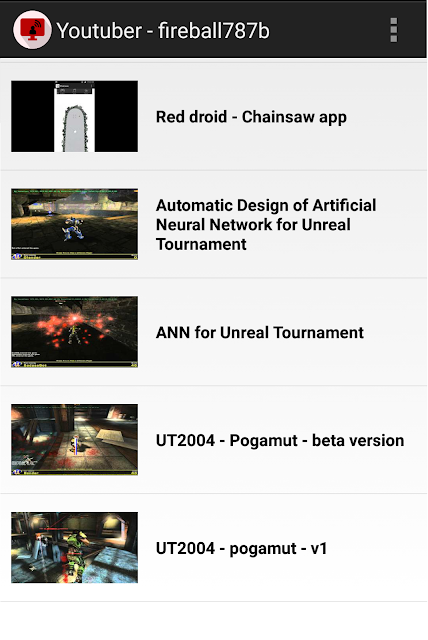Watch the UT2004 - pogamut - v1 video

click(x=214, y=548)
